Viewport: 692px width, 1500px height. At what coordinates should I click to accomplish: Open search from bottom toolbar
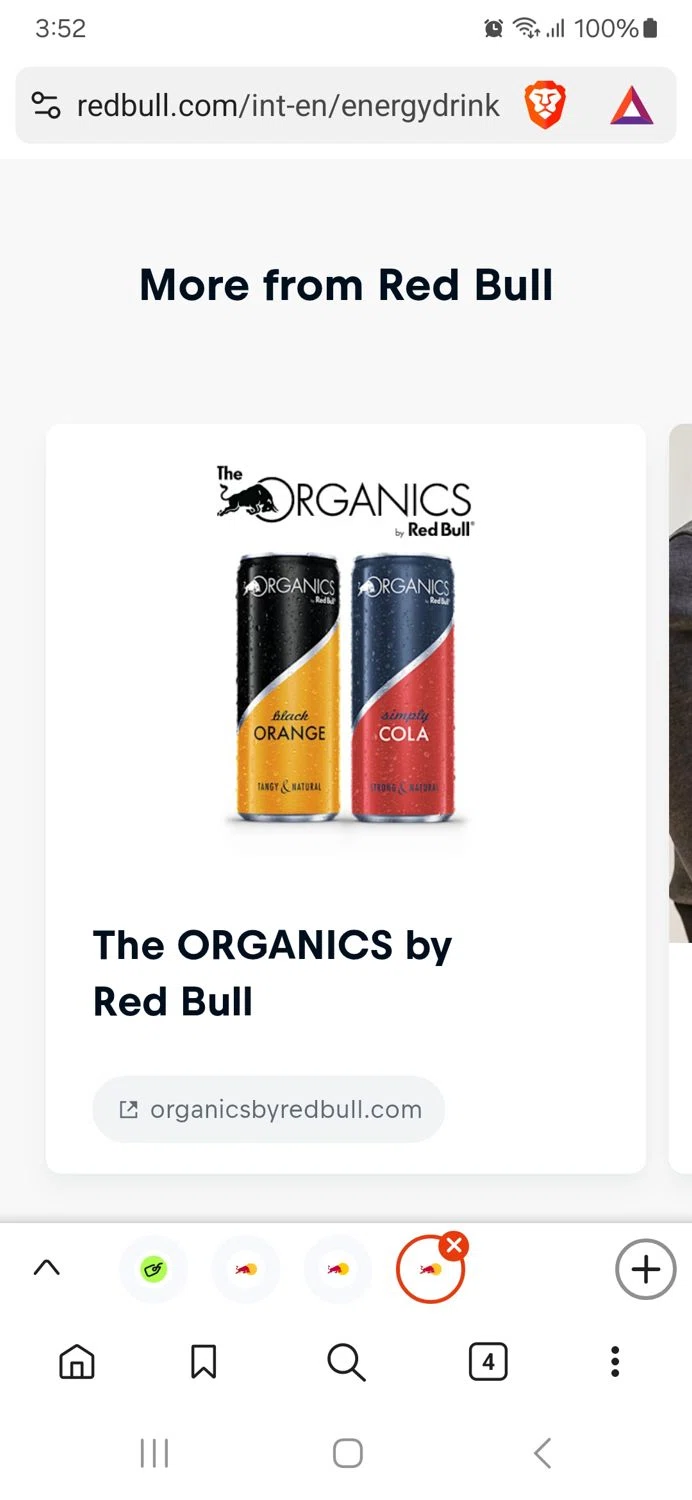click(346, 1362)
